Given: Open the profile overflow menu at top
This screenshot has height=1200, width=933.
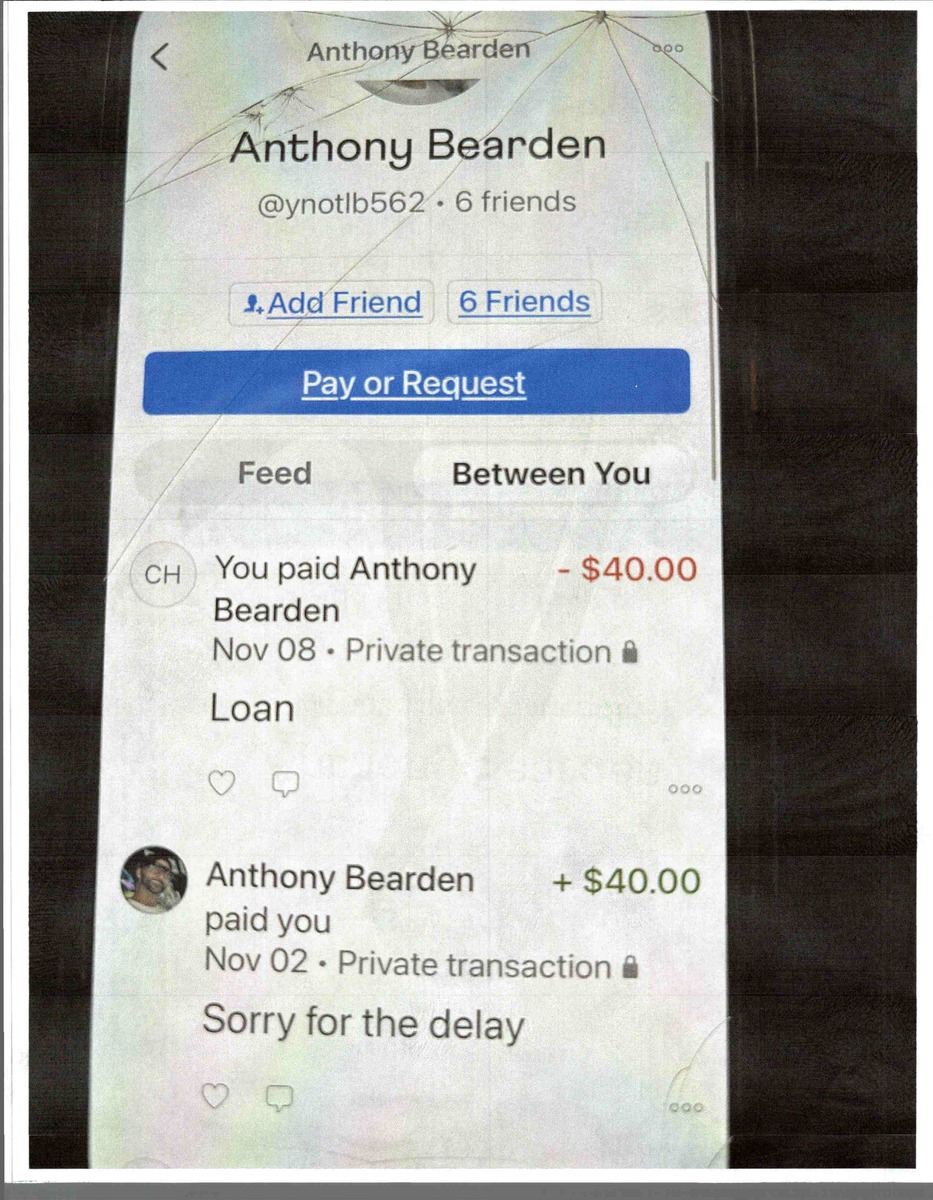Looking at the screenshot, I should click(667, 48).
